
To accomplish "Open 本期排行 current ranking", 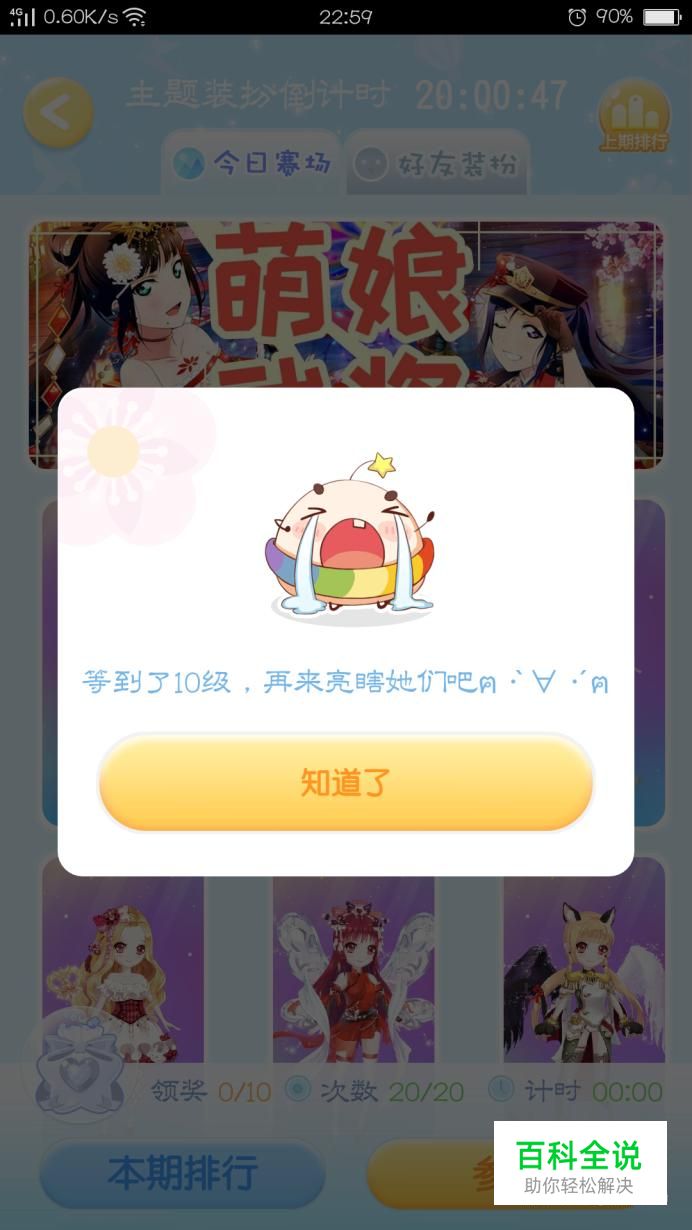I will pyautogui.click(x=183, y=1172).
